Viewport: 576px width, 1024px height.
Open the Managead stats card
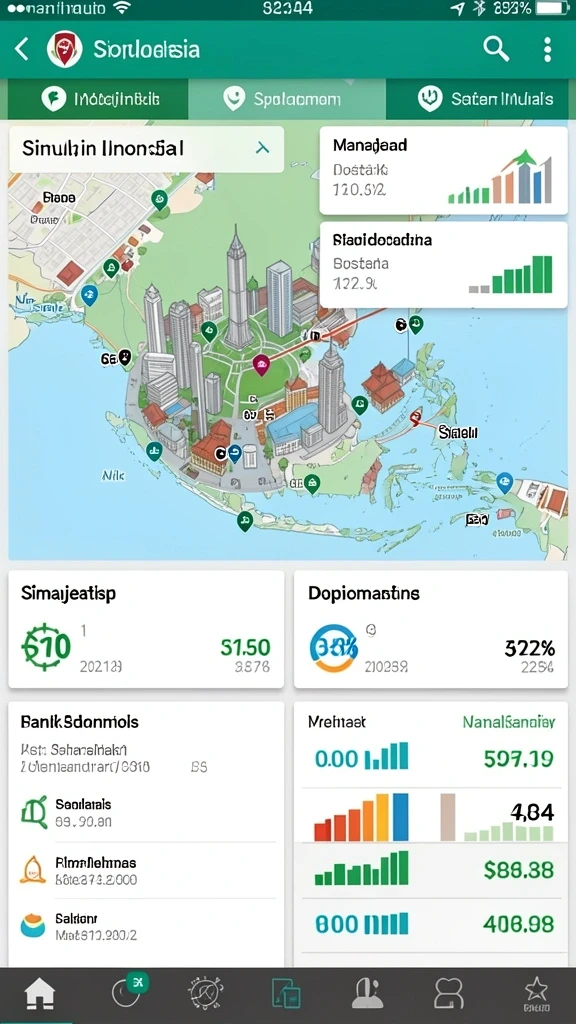443,170
